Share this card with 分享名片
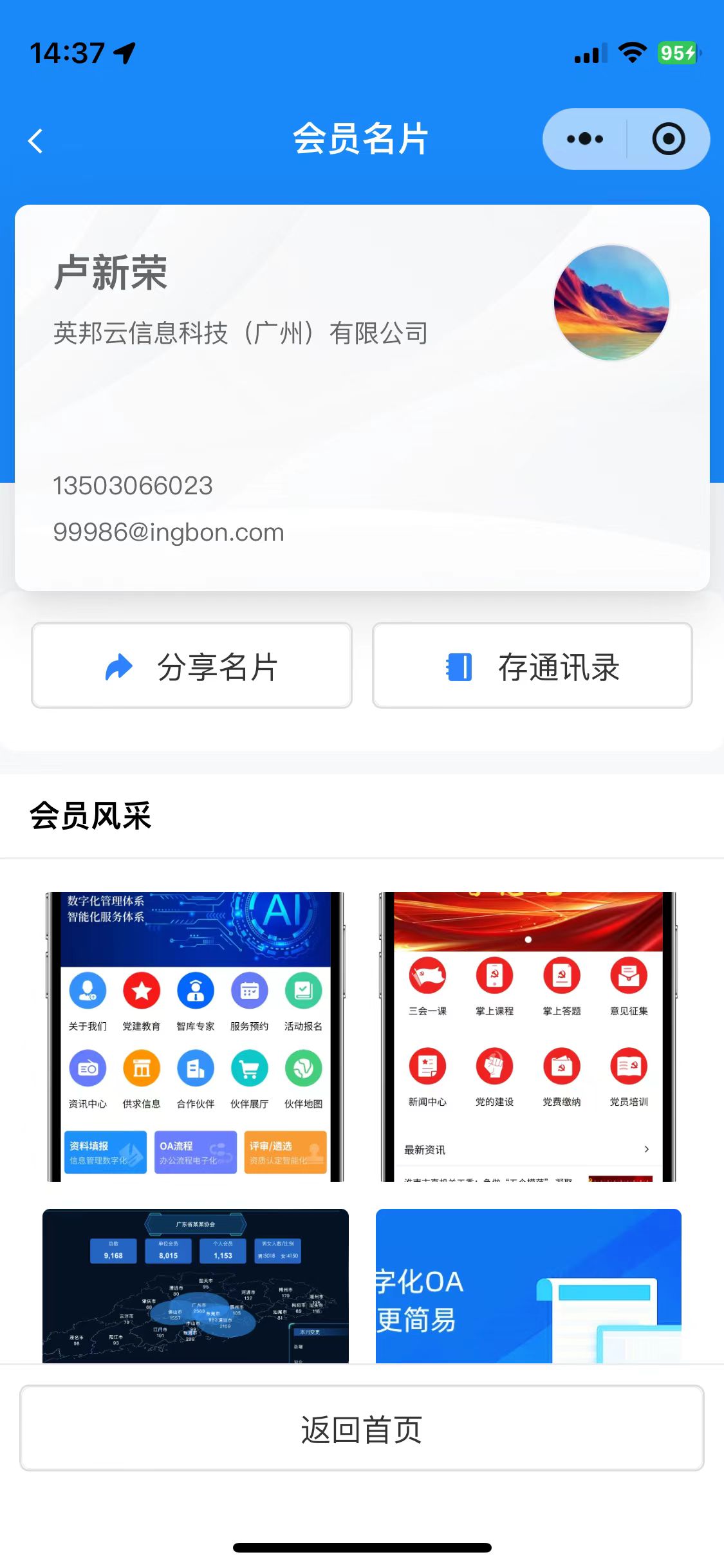The height and width of the screenshot is (1568, 724). point(192,666)
